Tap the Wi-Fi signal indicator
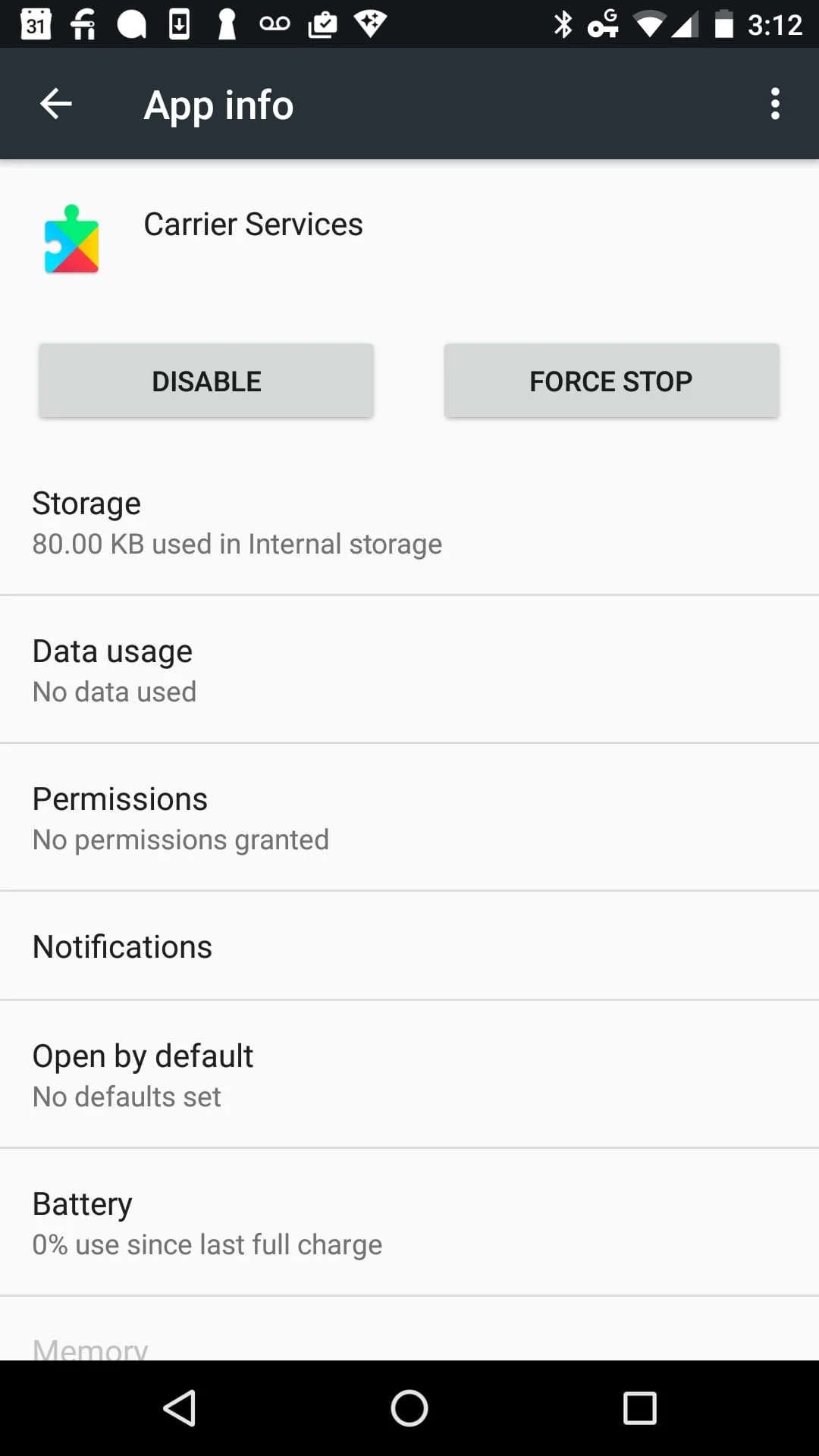 tap(648, 25)
